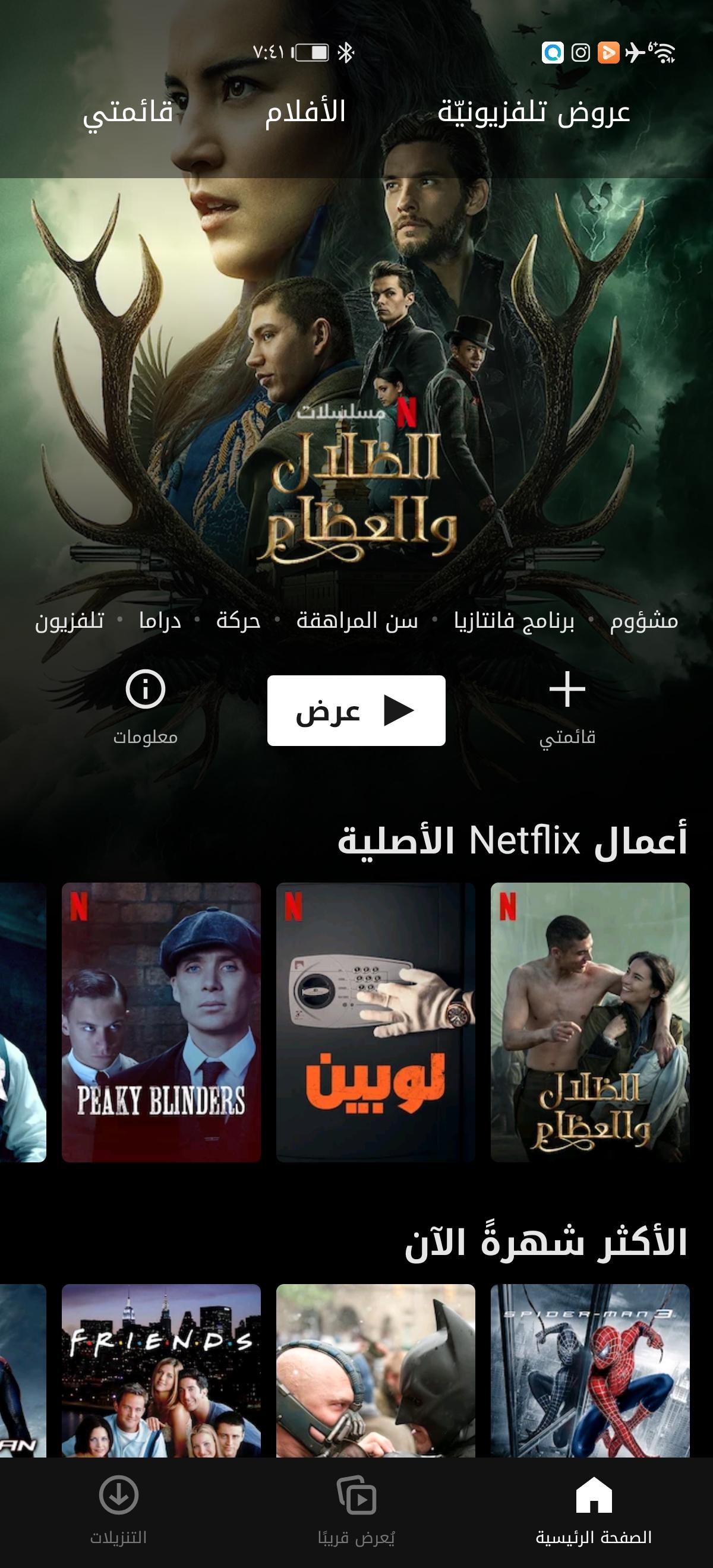Open the Peaky Blinders poster
Viewport: 713px width, 1568px height.
(162, 1022)
